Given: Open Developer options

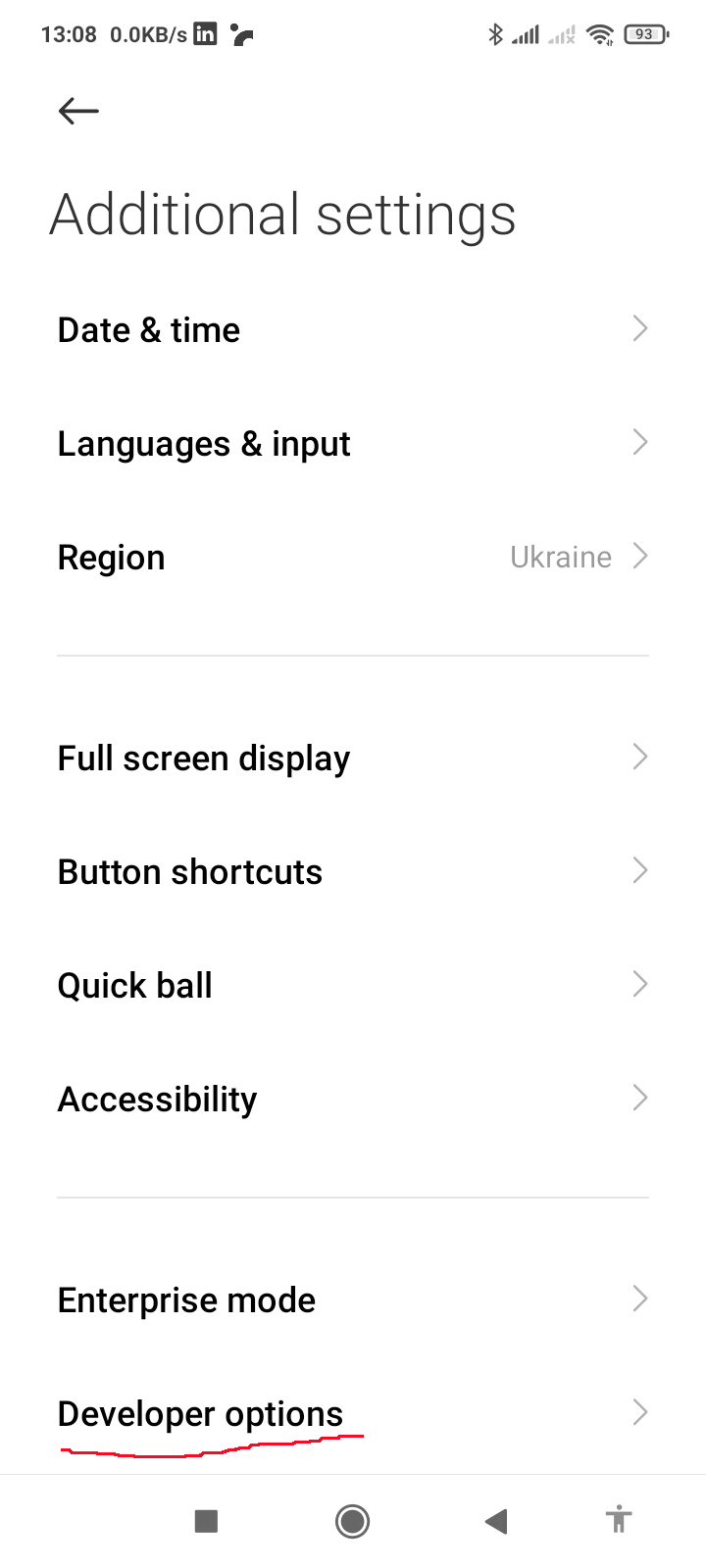Looking at the screenshot, I should [353, 1414].
